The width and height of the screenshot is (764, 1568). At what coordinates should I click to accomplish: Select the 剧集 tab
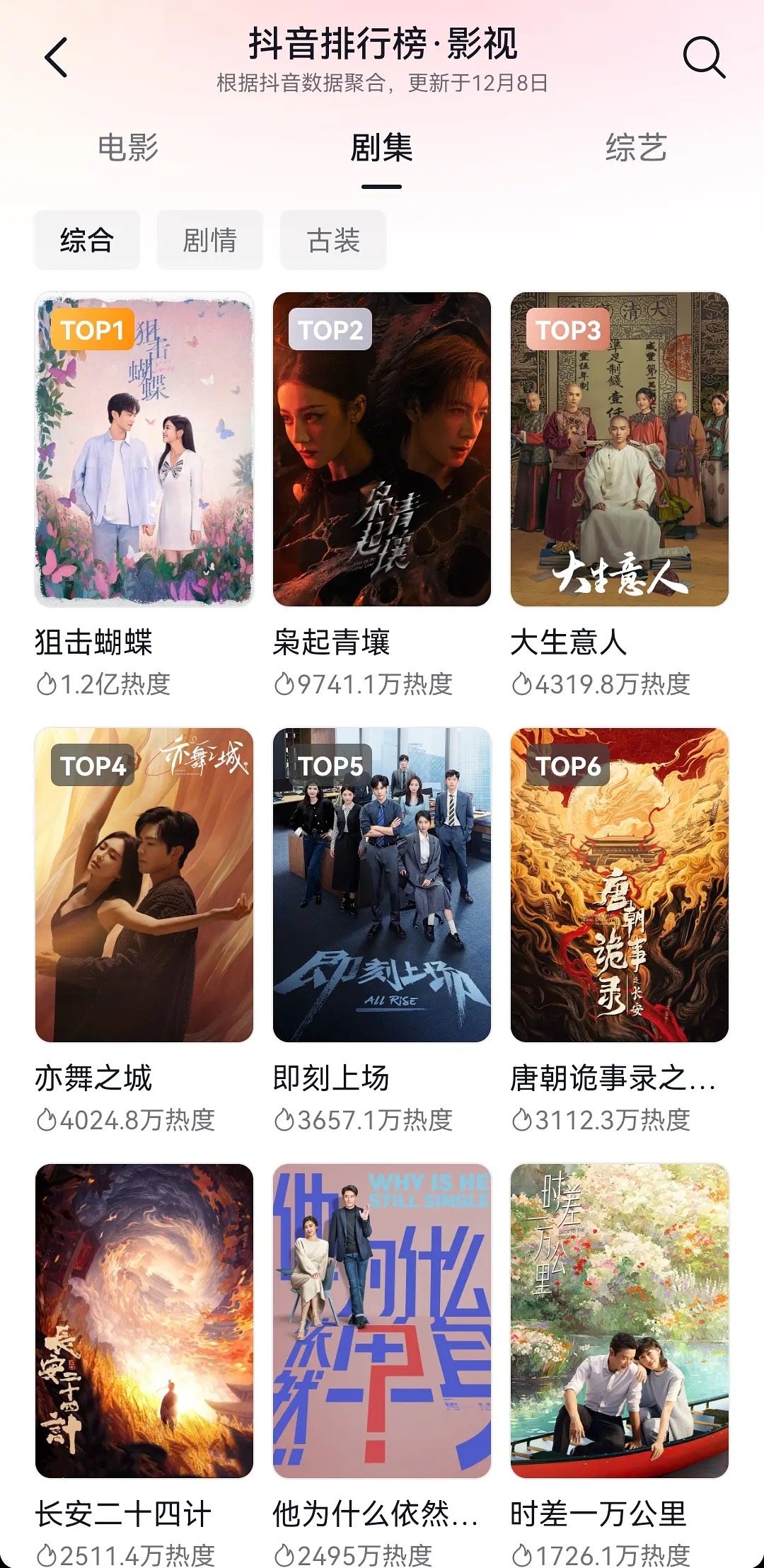(x=381, y=148)
